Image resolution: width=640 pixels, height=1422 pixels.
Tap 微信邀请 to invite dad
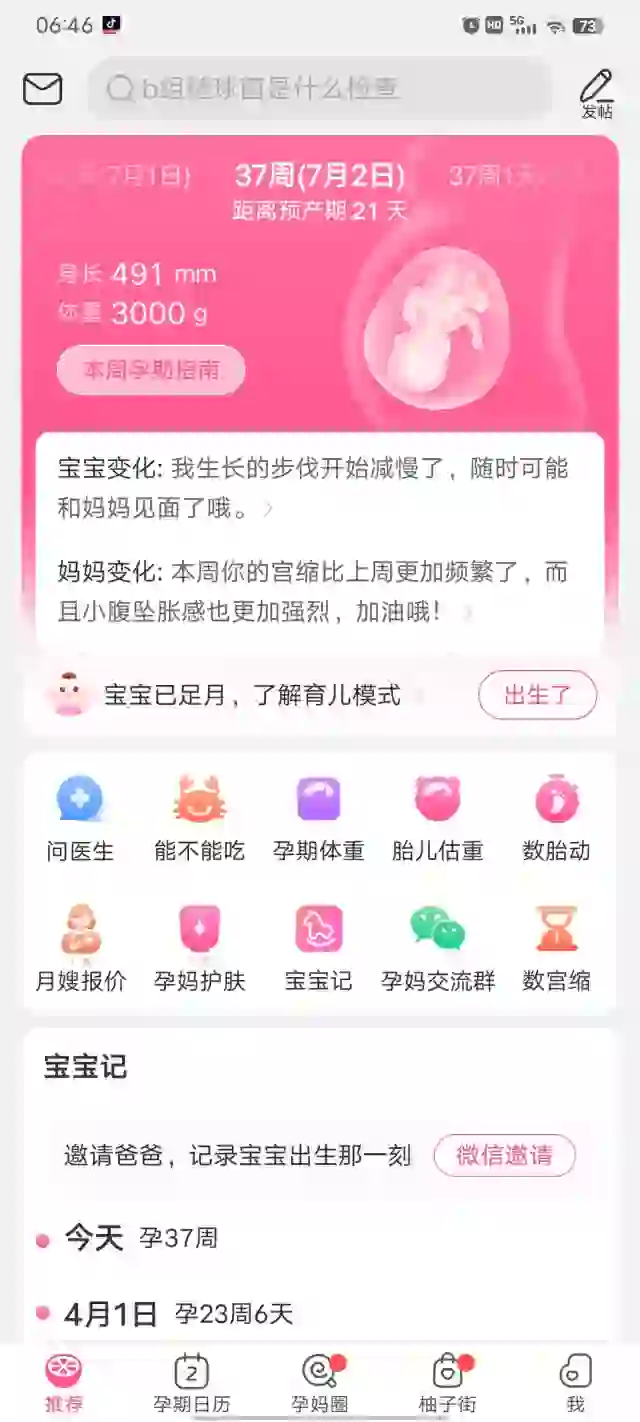click(x=504, y=1155)
